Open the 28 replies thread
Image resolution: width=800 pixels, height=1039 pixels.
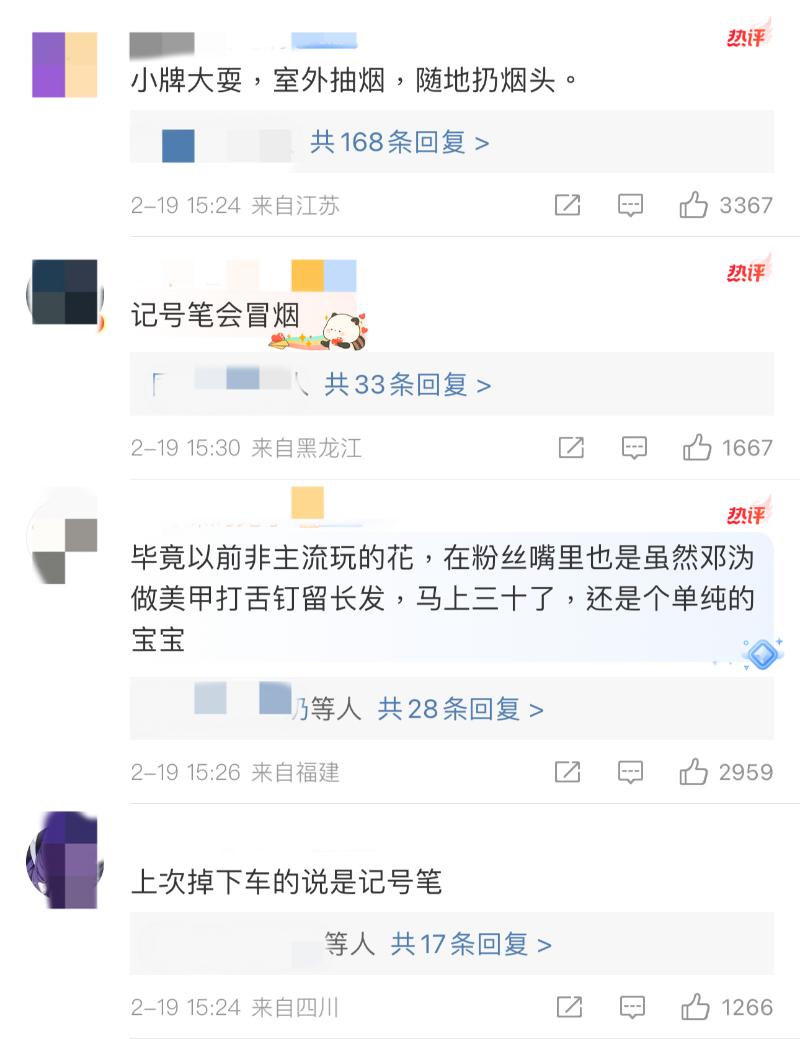coord(460,710)
